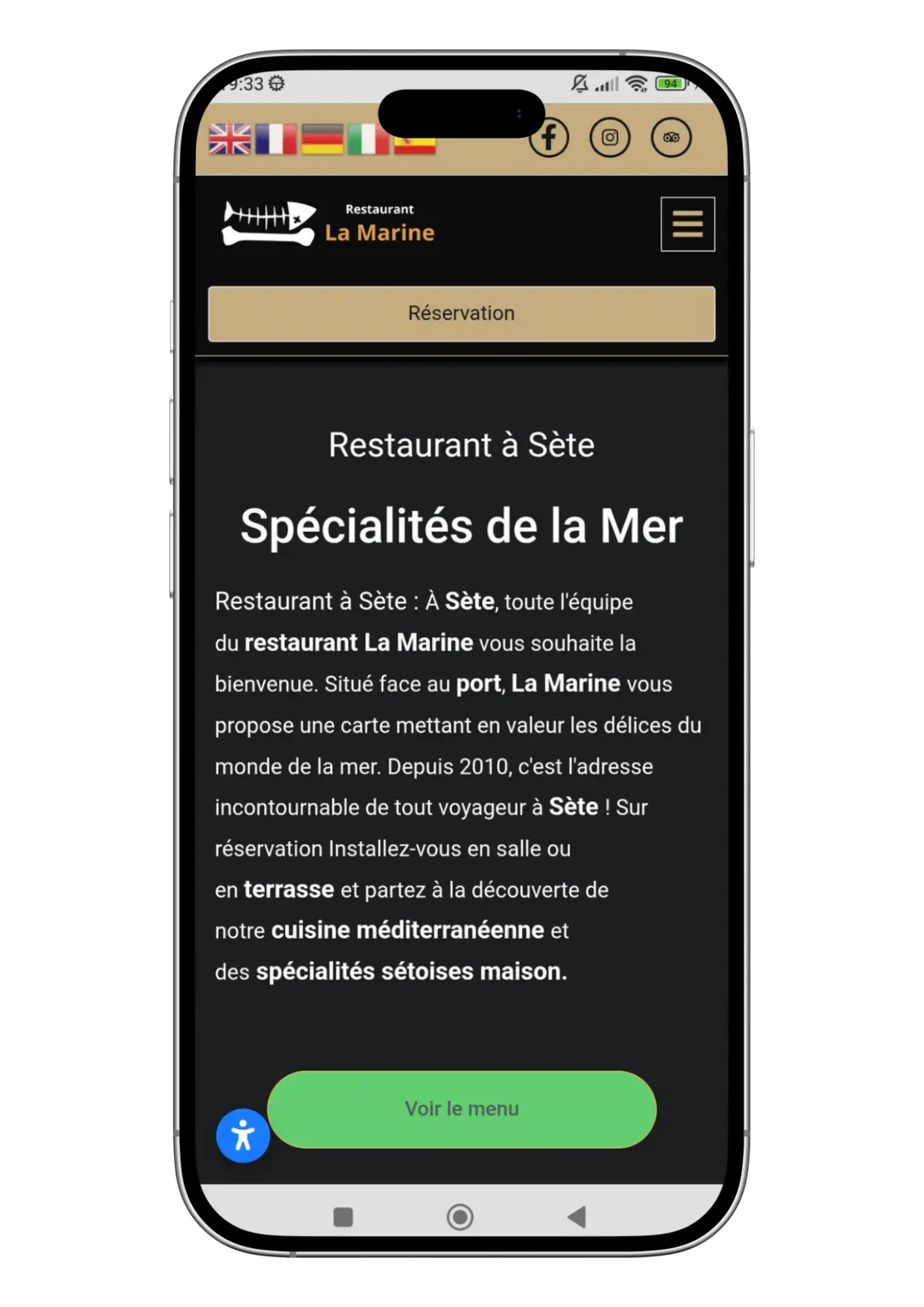This screenshot has width=924, height=1307.
Task: Open the hamburger navigation menu
Action: coord(687,224)
